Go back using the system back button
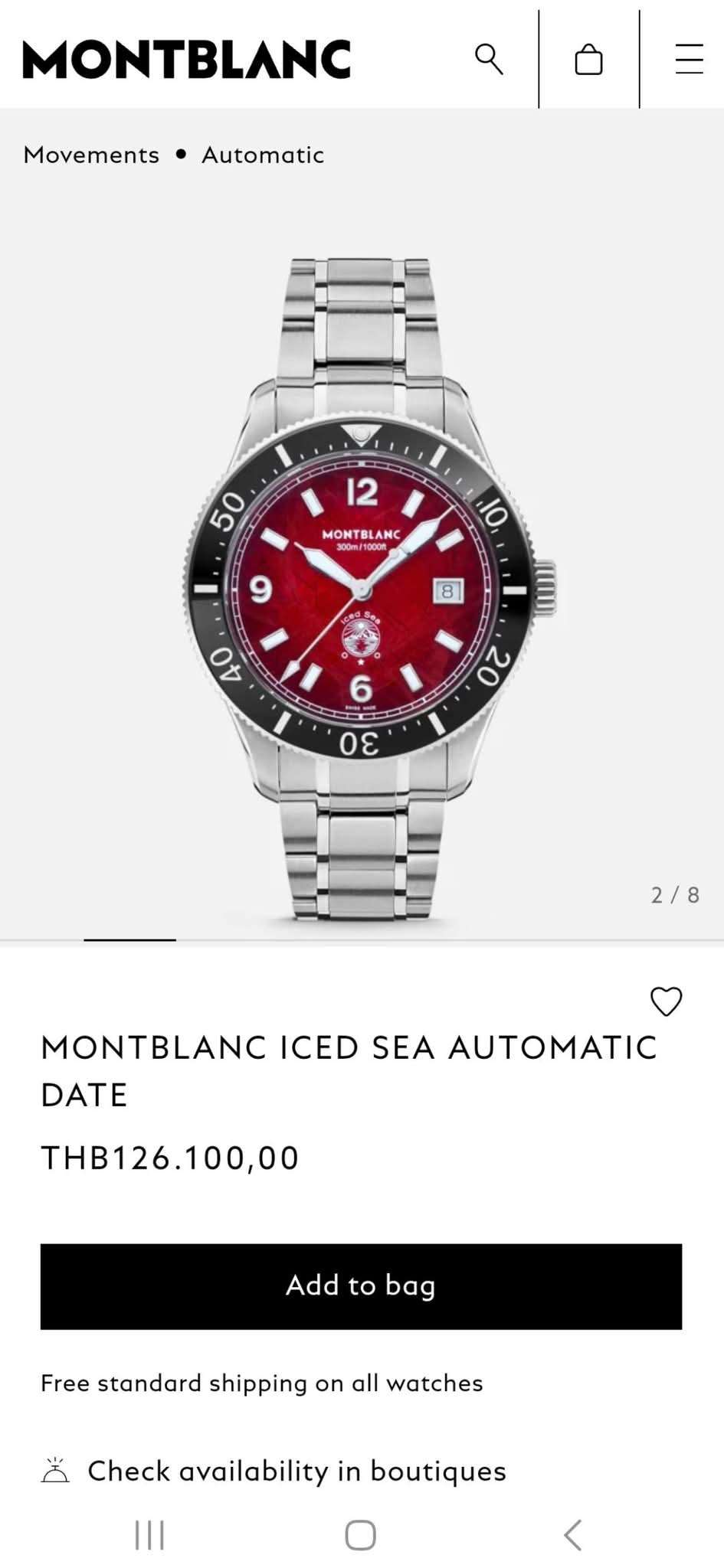Screen dimensions: 724x1568 (572, 1535)
